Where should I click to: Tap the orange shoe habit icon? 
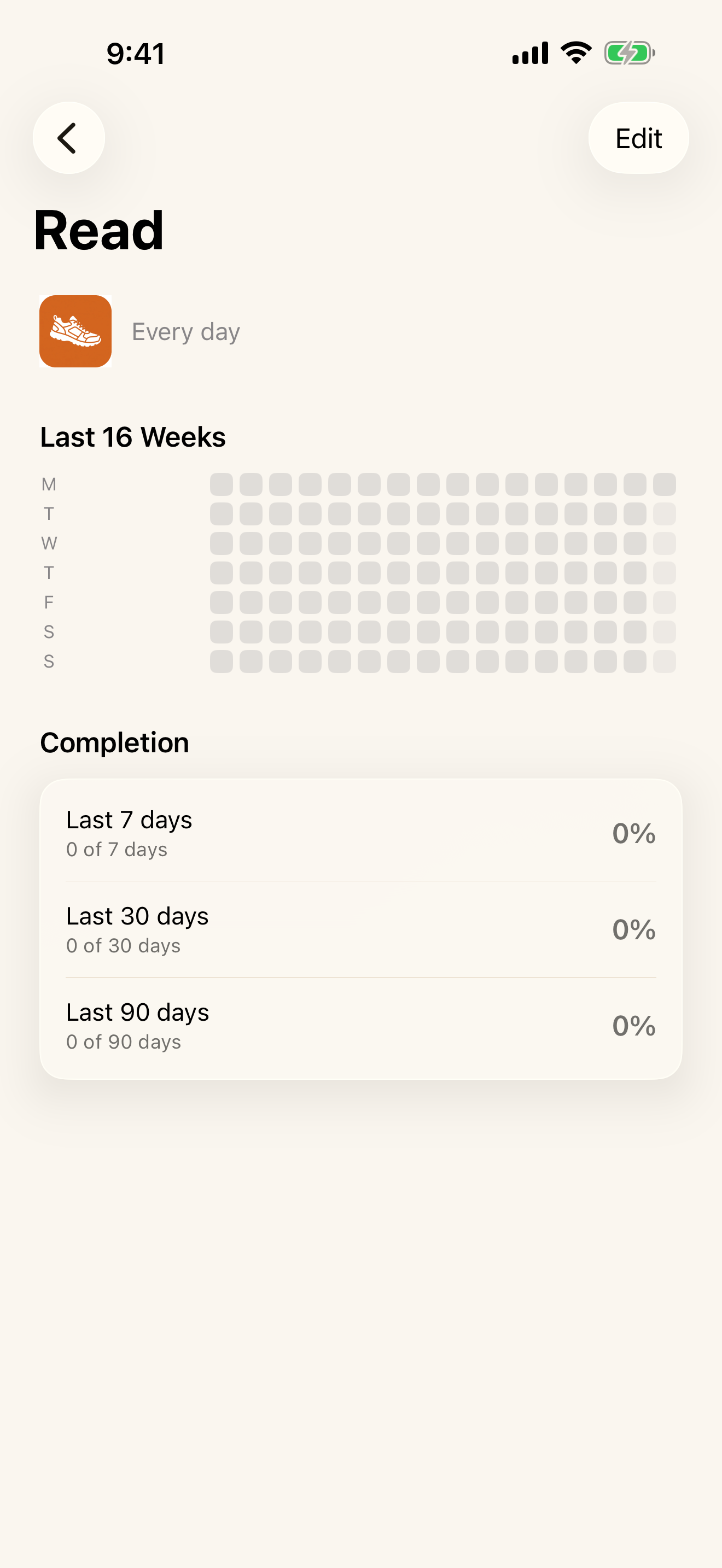pyautogui.click(x=74, y=332)
